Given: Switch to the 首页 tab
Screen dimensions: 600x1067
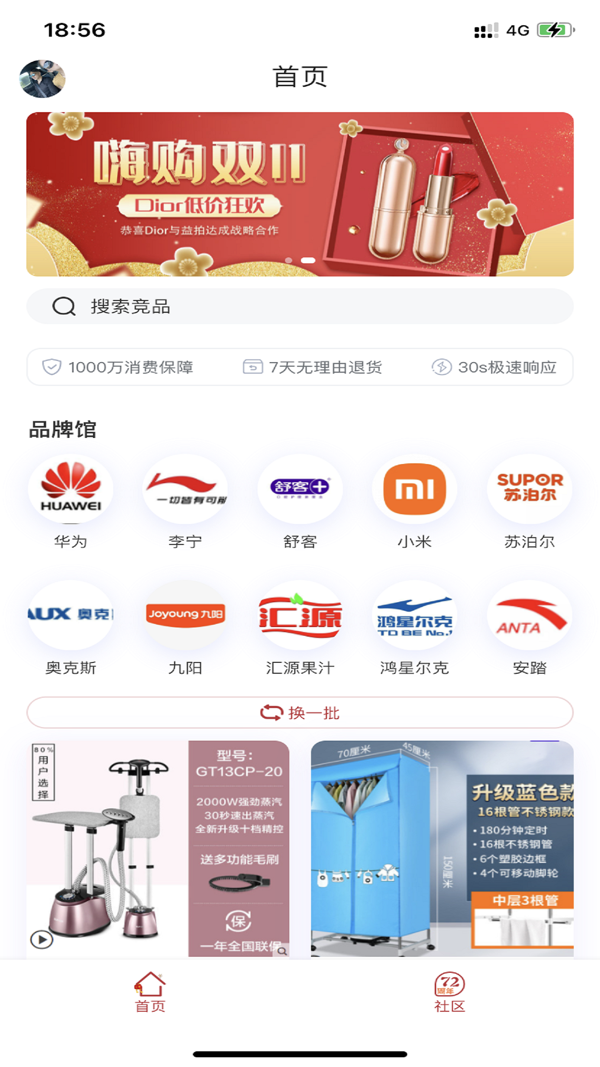Looking at the screenshot, I should [150, 992].
